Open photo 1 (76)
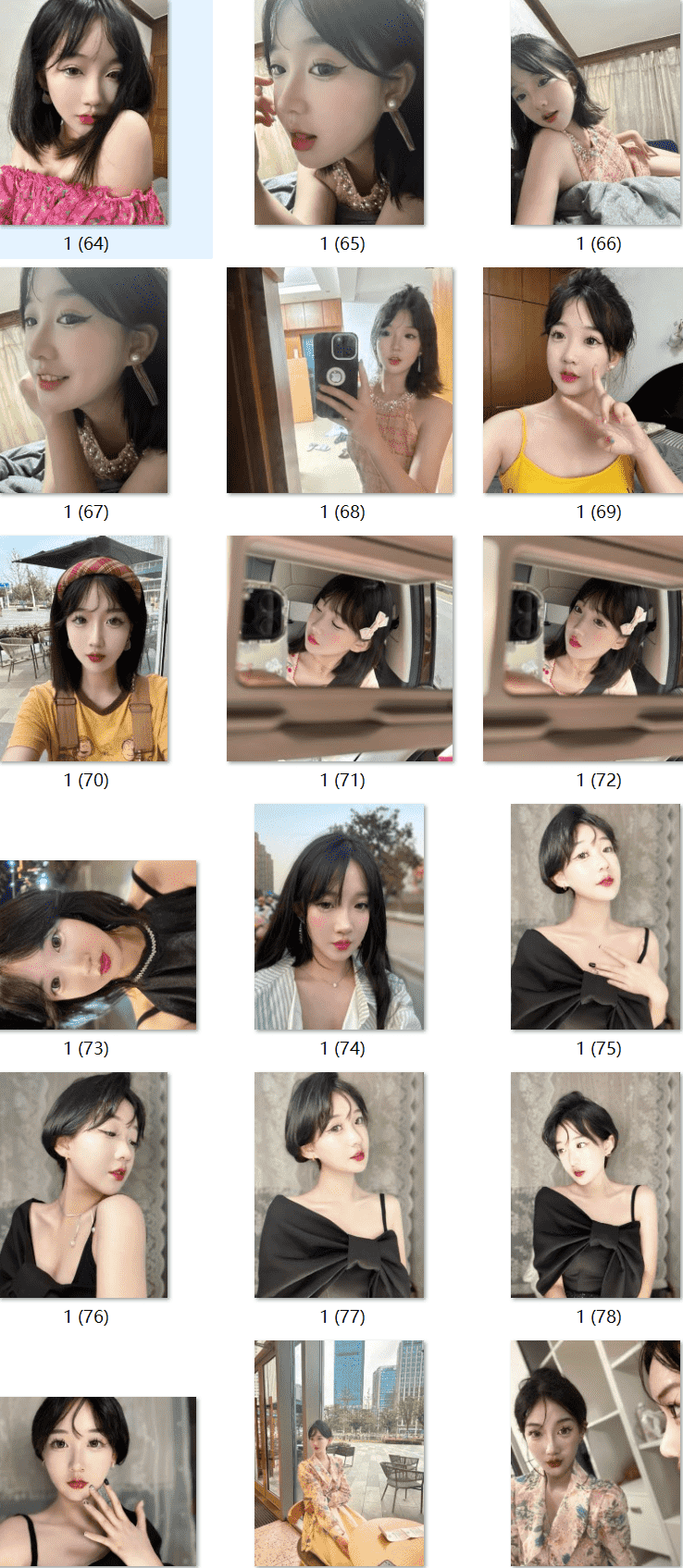 [x=84, y=1185]
